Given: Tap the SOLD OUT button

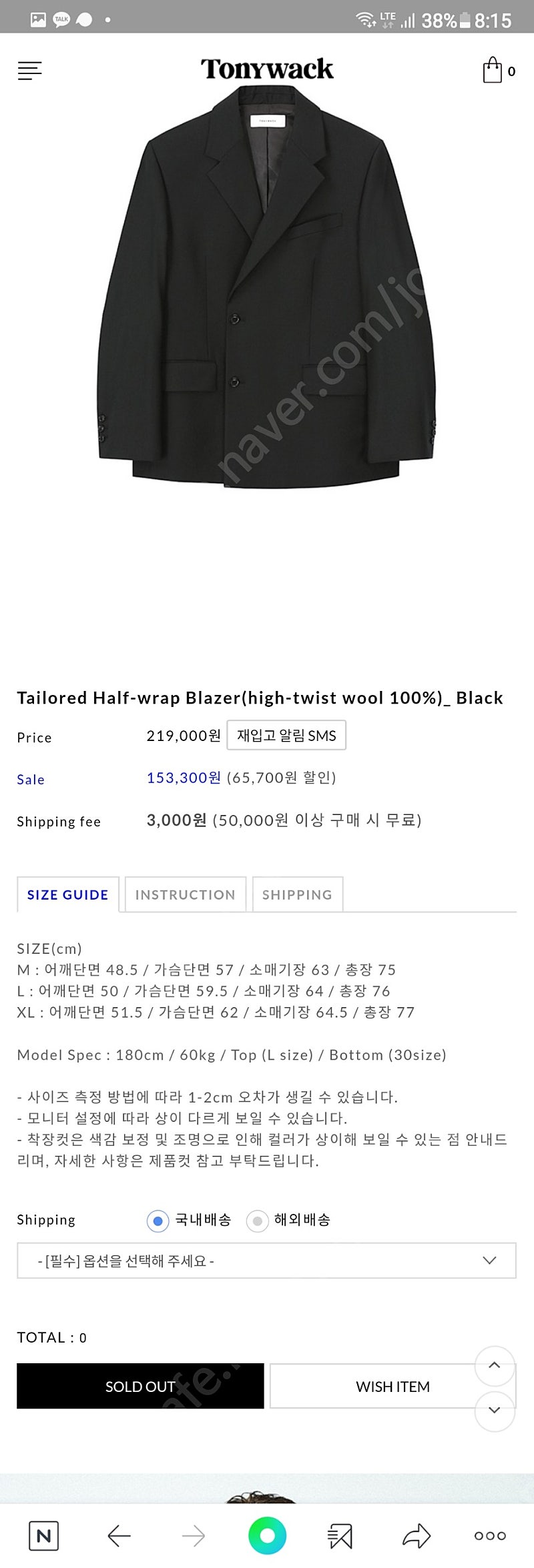Looking at the screenshot, I should [x=140, y=1386].
